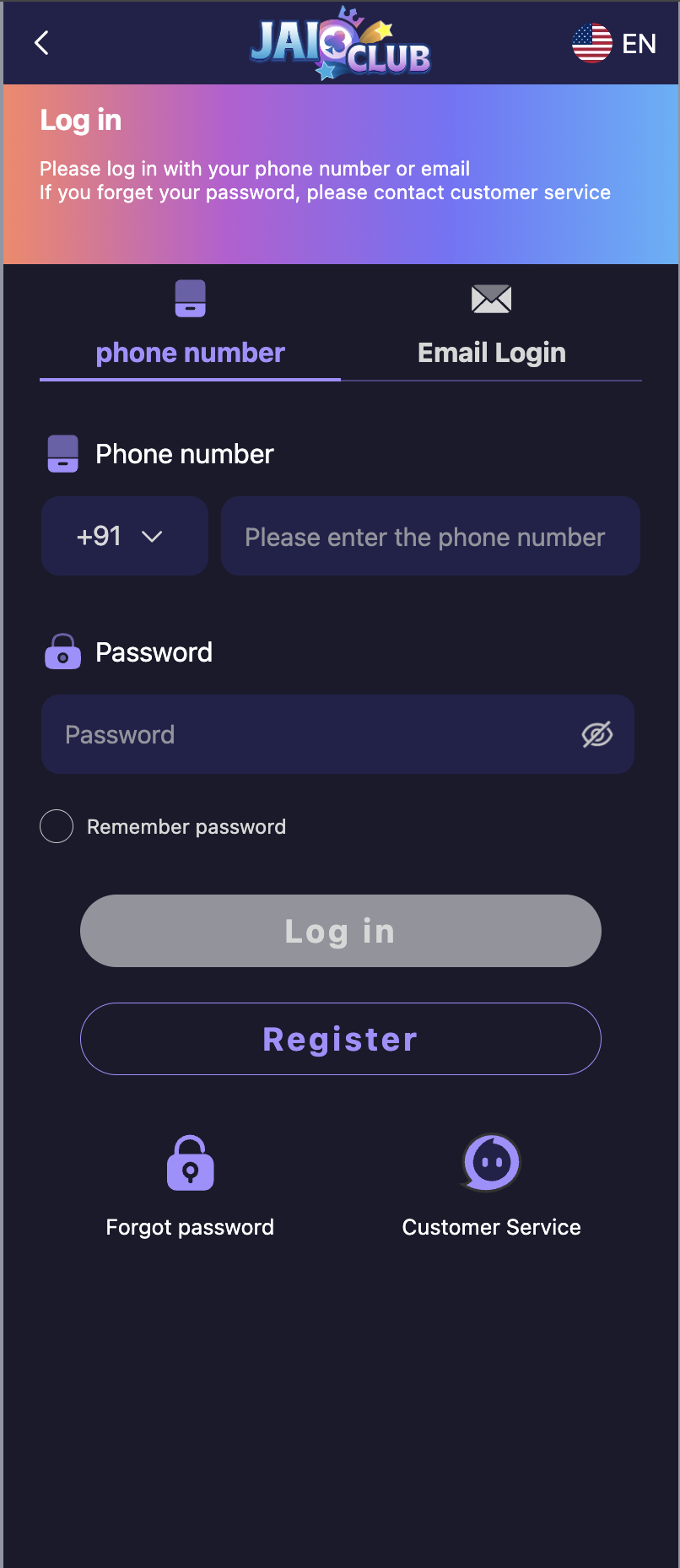Click the US flag icon
The height and width of the screenshot is (1568, 680).
point(591,43)
